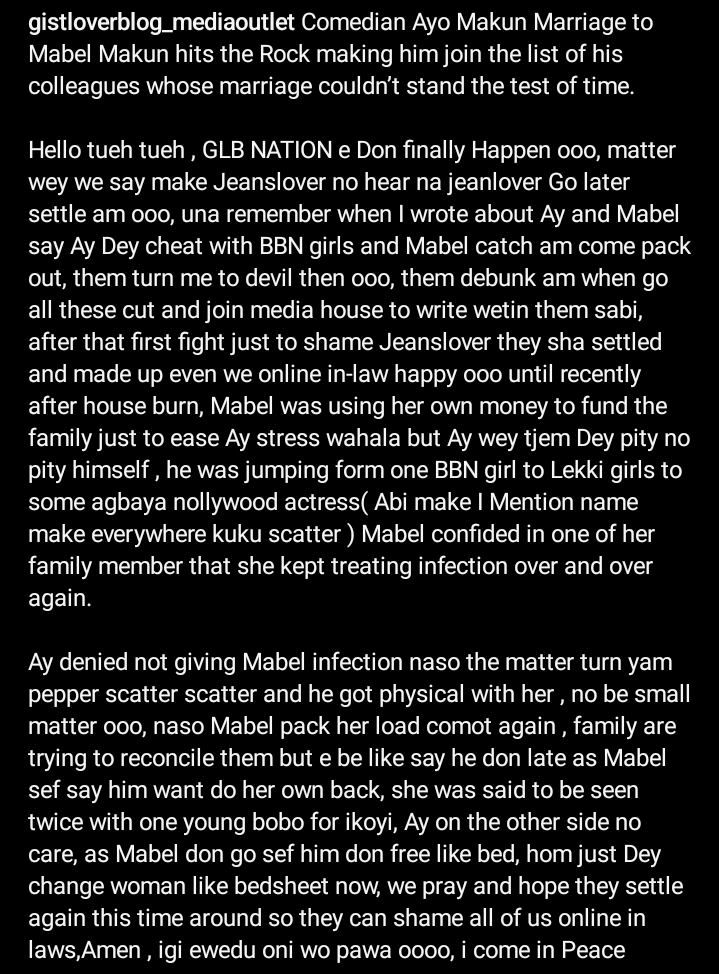Open gistloverblog_mediaoutlet profile from caption username
This screenshot has height=974, width=719.
pyautogui.click(x=161, y=22)
